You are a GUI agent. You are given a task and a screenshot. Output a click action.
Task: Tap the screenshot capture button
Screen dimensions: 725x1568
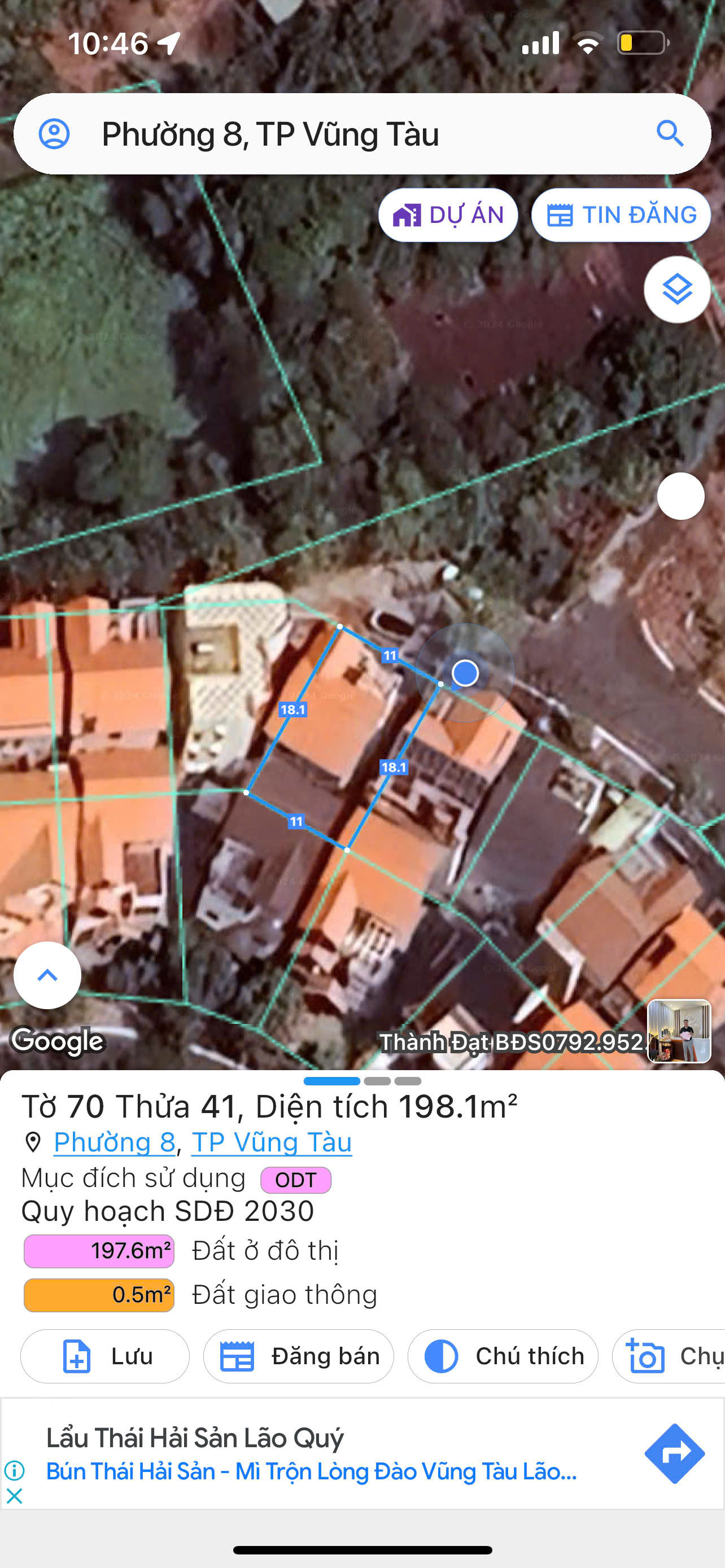670,1356
